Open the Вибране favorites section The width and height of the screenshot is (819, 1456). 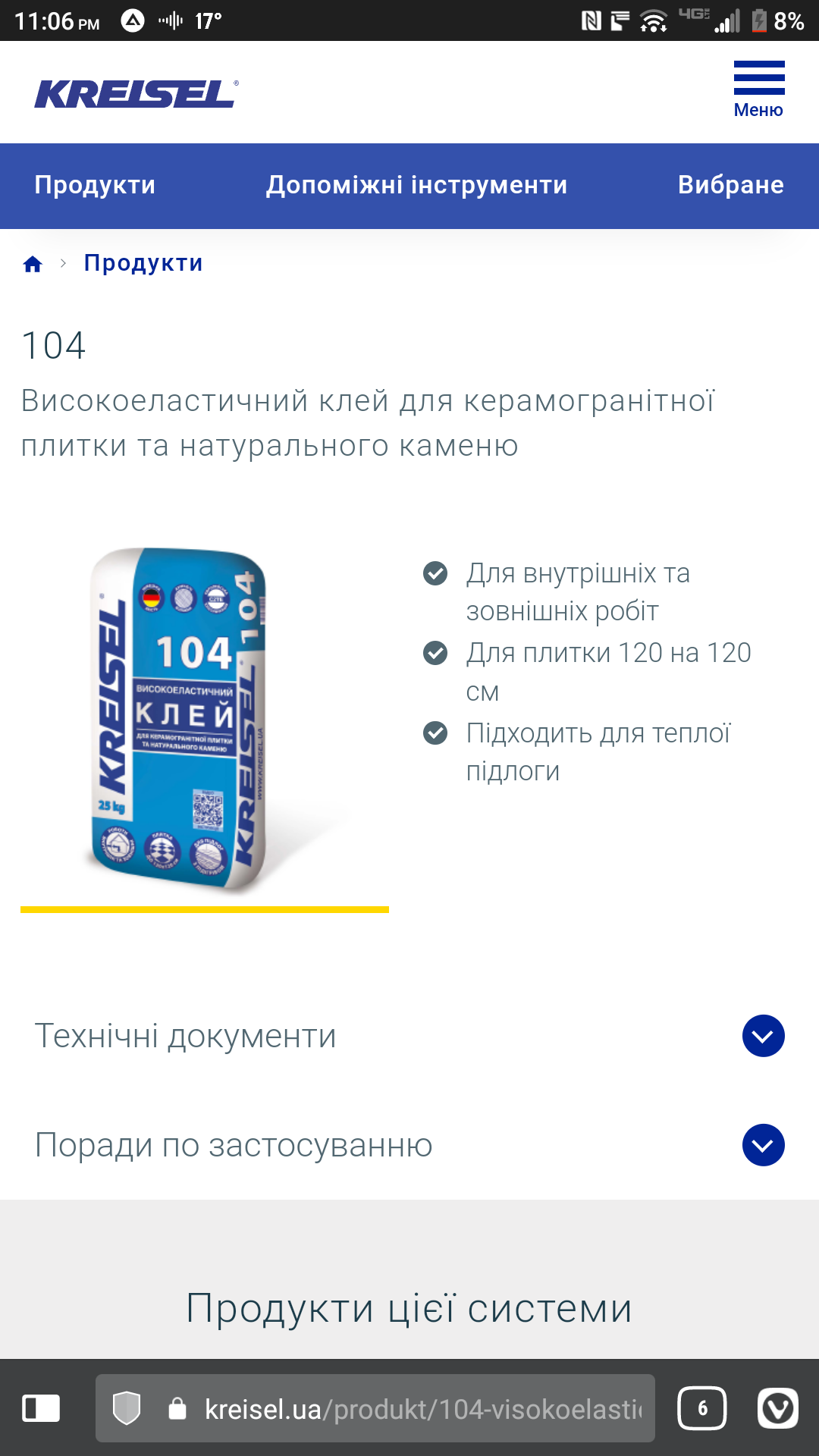coord(731,185)
